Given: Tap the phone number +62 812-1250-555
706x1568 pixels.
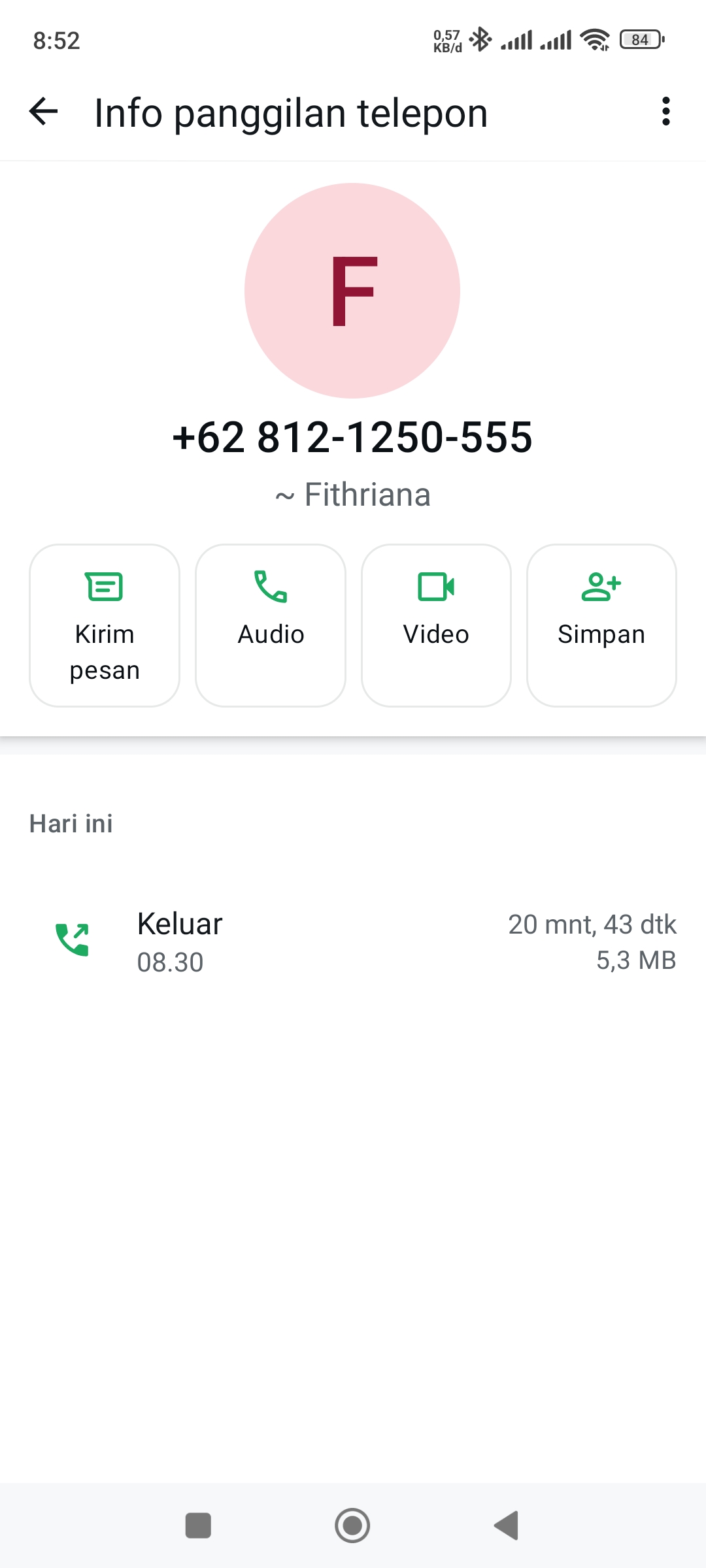Looking at the screenshot, I should click(353, 438).
